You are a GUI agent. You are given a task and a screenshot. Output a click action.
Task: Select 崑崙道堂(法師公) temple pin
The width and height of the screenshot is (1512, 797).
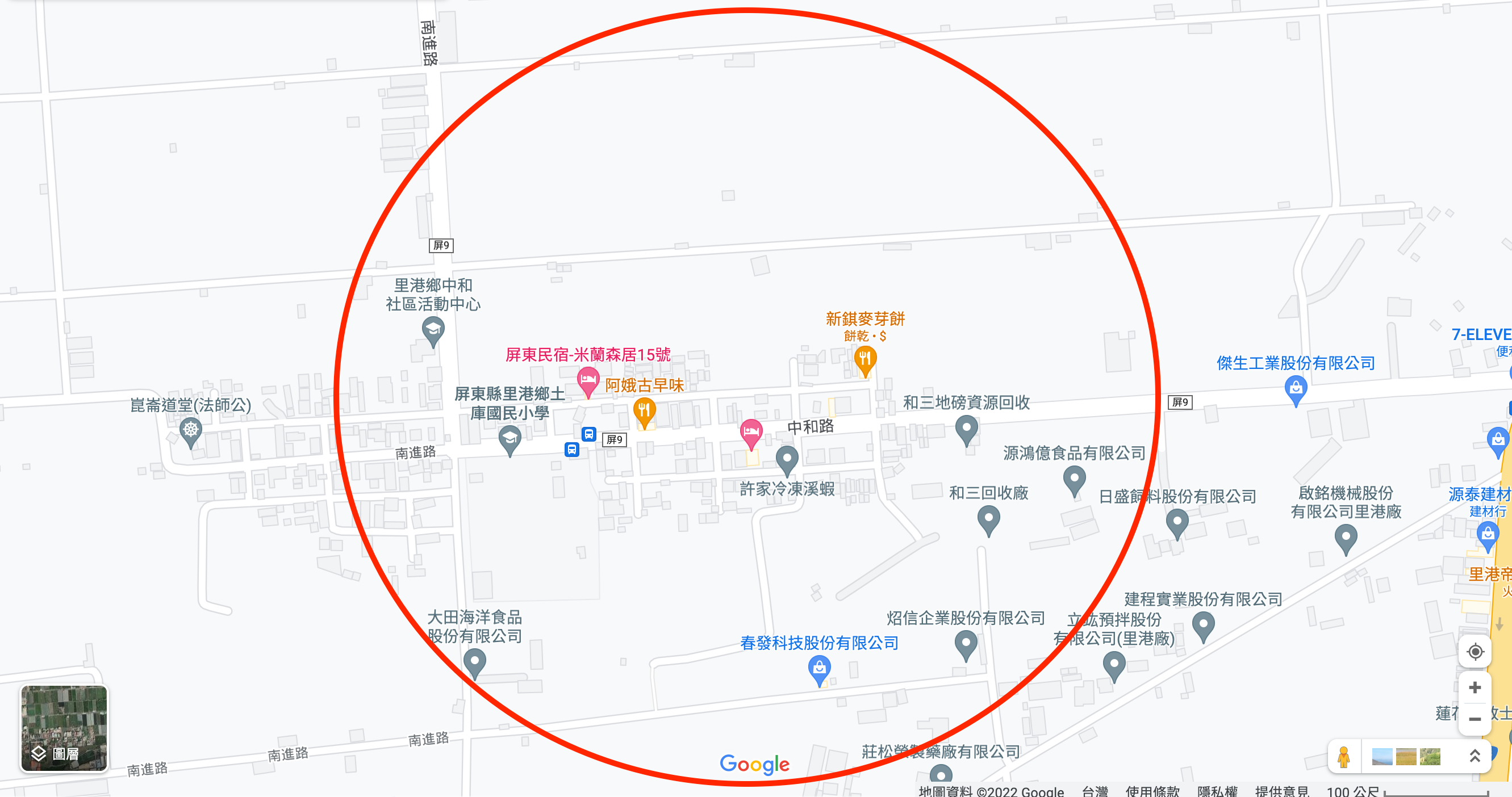click(190, 430)
